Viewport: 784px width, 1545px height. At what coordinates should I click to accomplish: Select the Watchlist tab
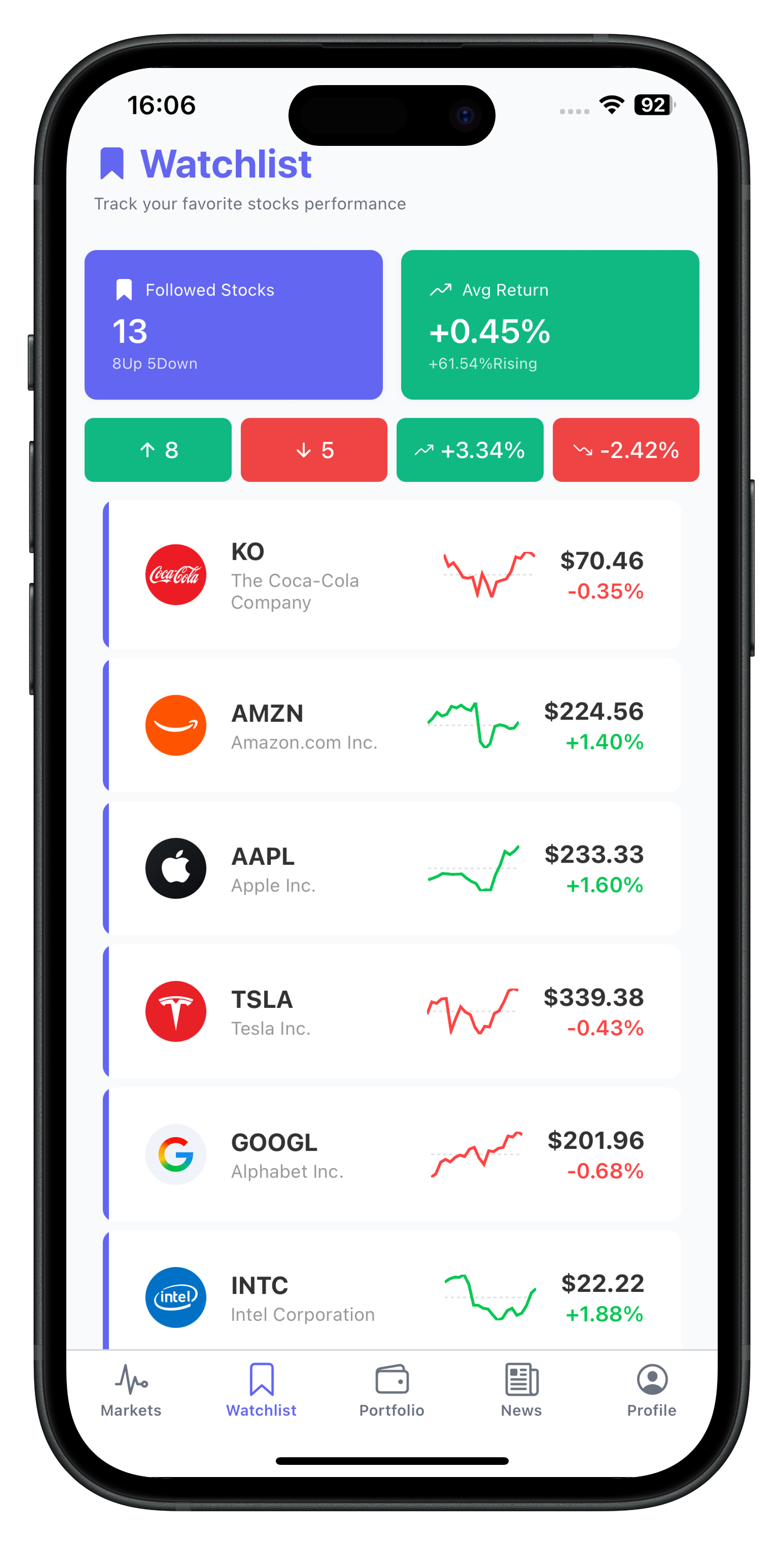[261, 1391]
